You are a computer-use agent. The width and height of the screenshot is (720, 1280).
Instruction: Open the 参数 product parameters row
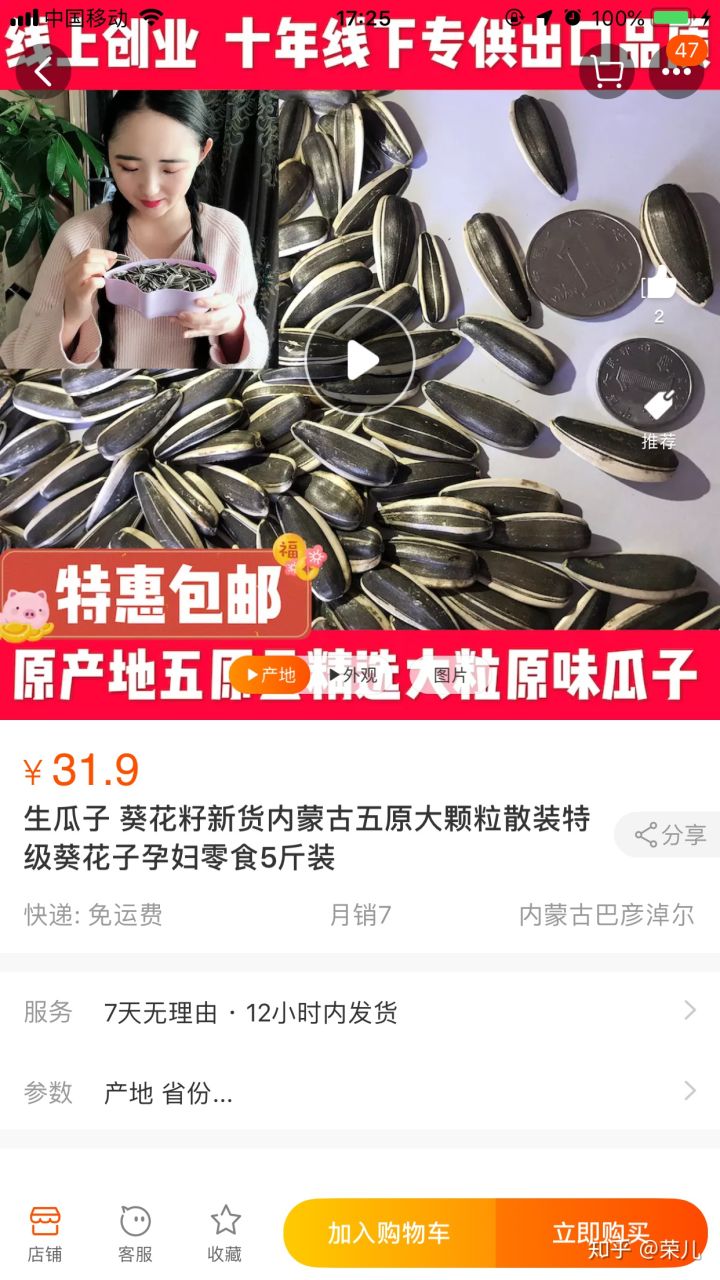(x=360, y=1092)
